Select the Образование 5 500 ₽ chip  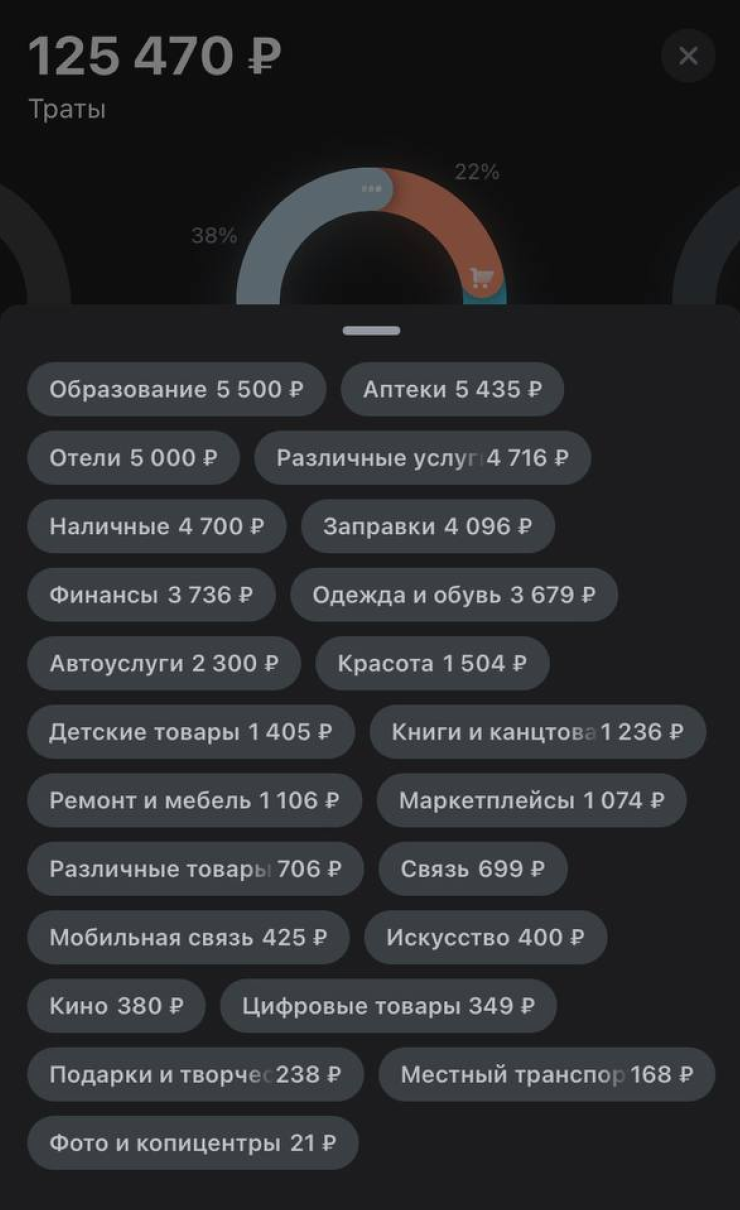[176, 390]
